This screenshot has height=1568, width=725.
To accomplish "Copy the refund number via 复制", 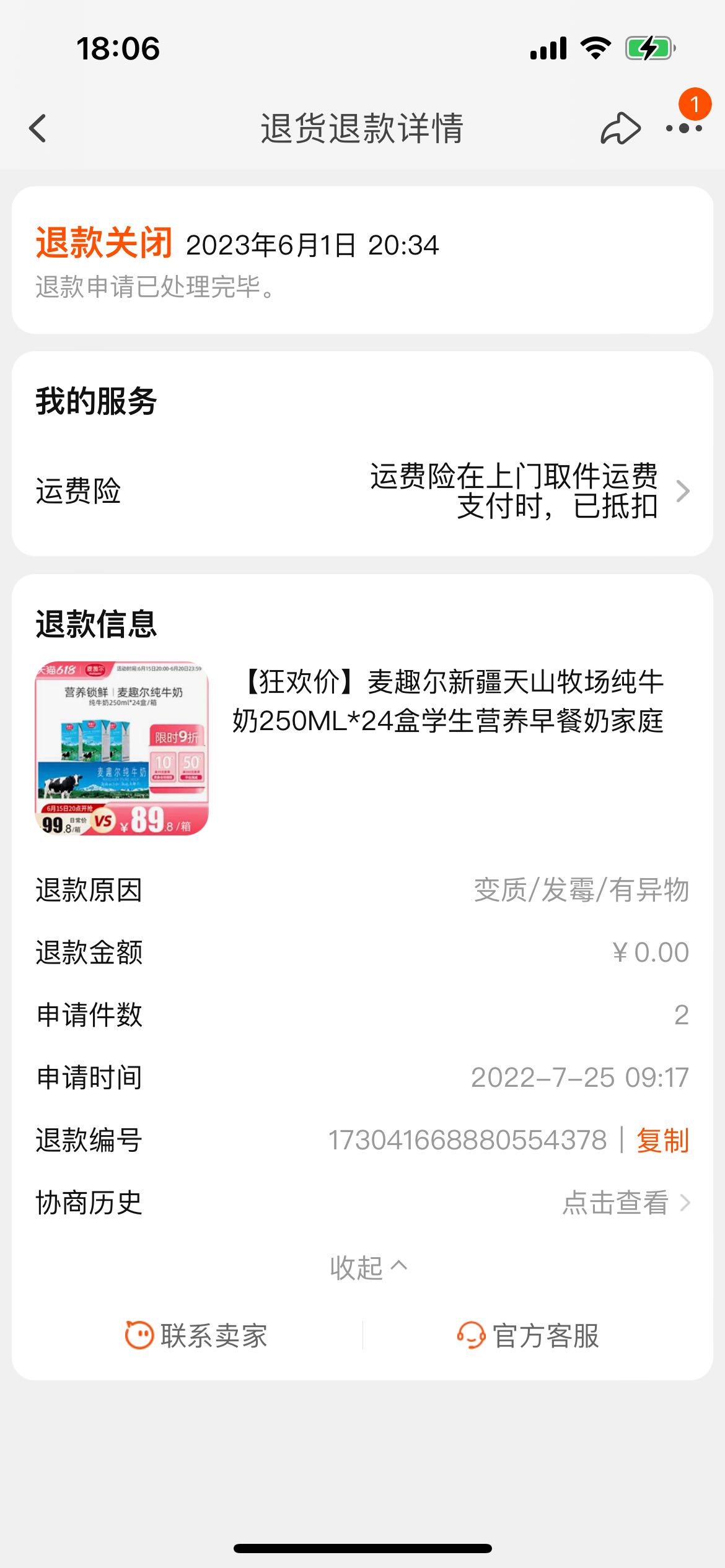I will (x=662, y=1140).
